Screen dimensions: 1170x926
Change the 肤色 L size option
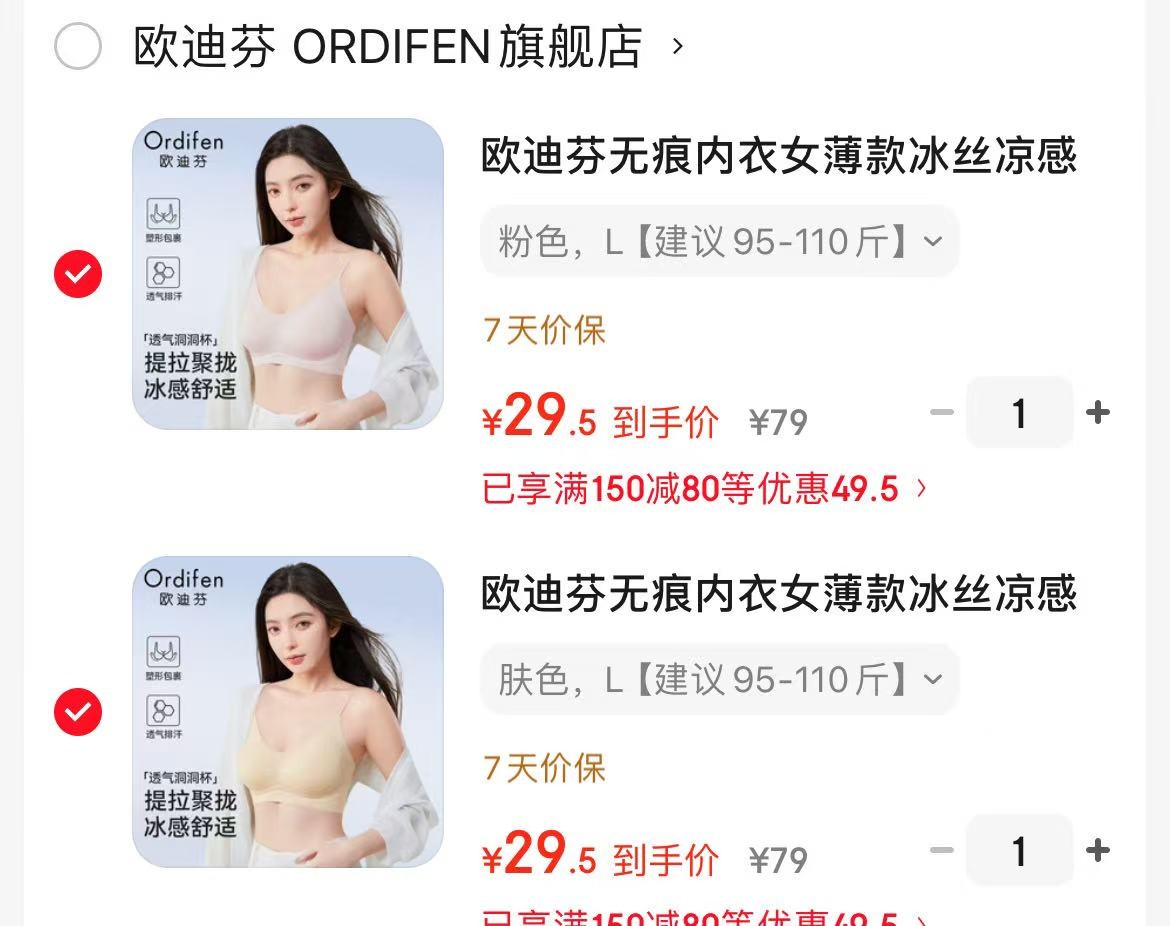(x=719, y=679)
